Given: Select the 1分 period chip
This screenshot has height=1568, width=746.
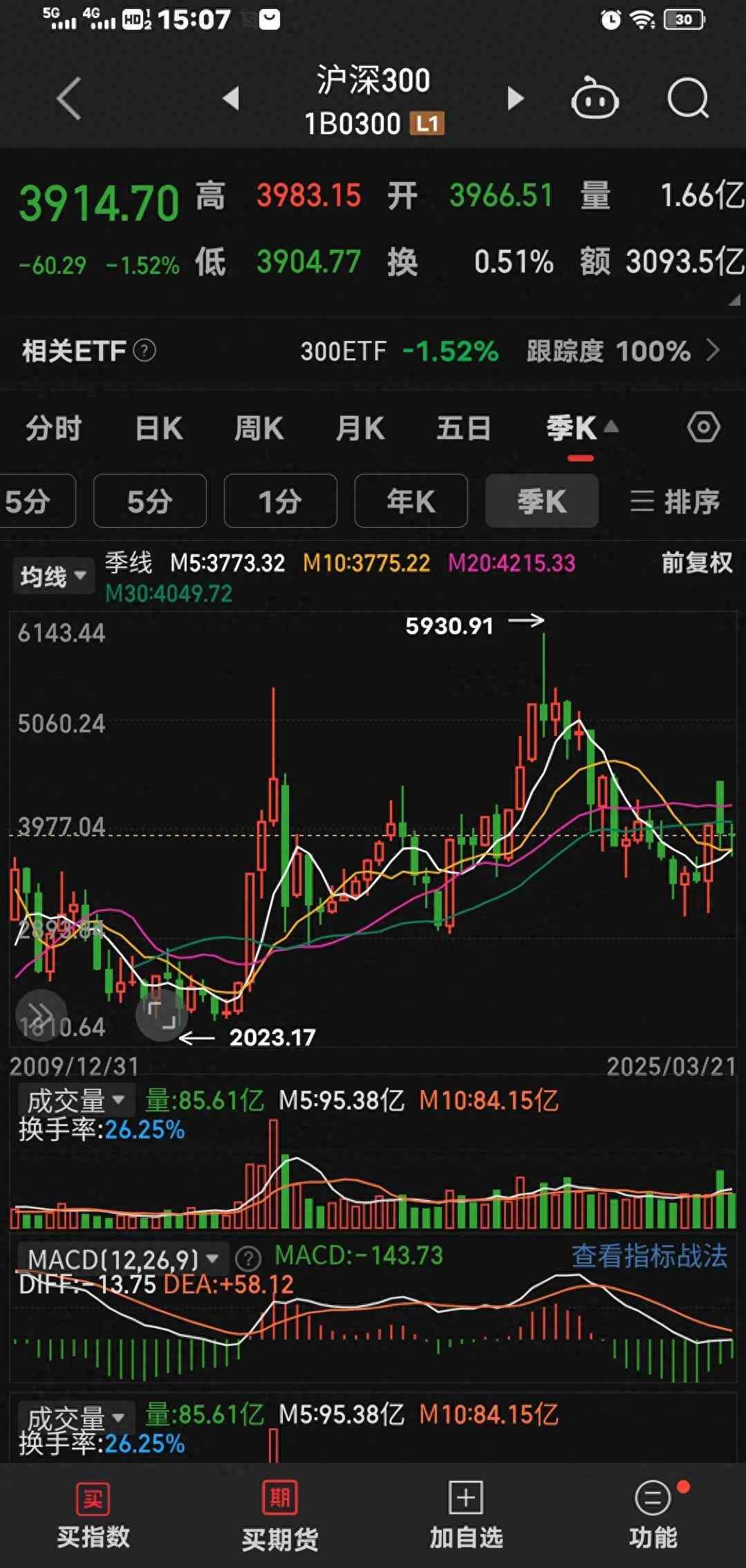Looking at the screenshot, I should [x=280, y=501].
